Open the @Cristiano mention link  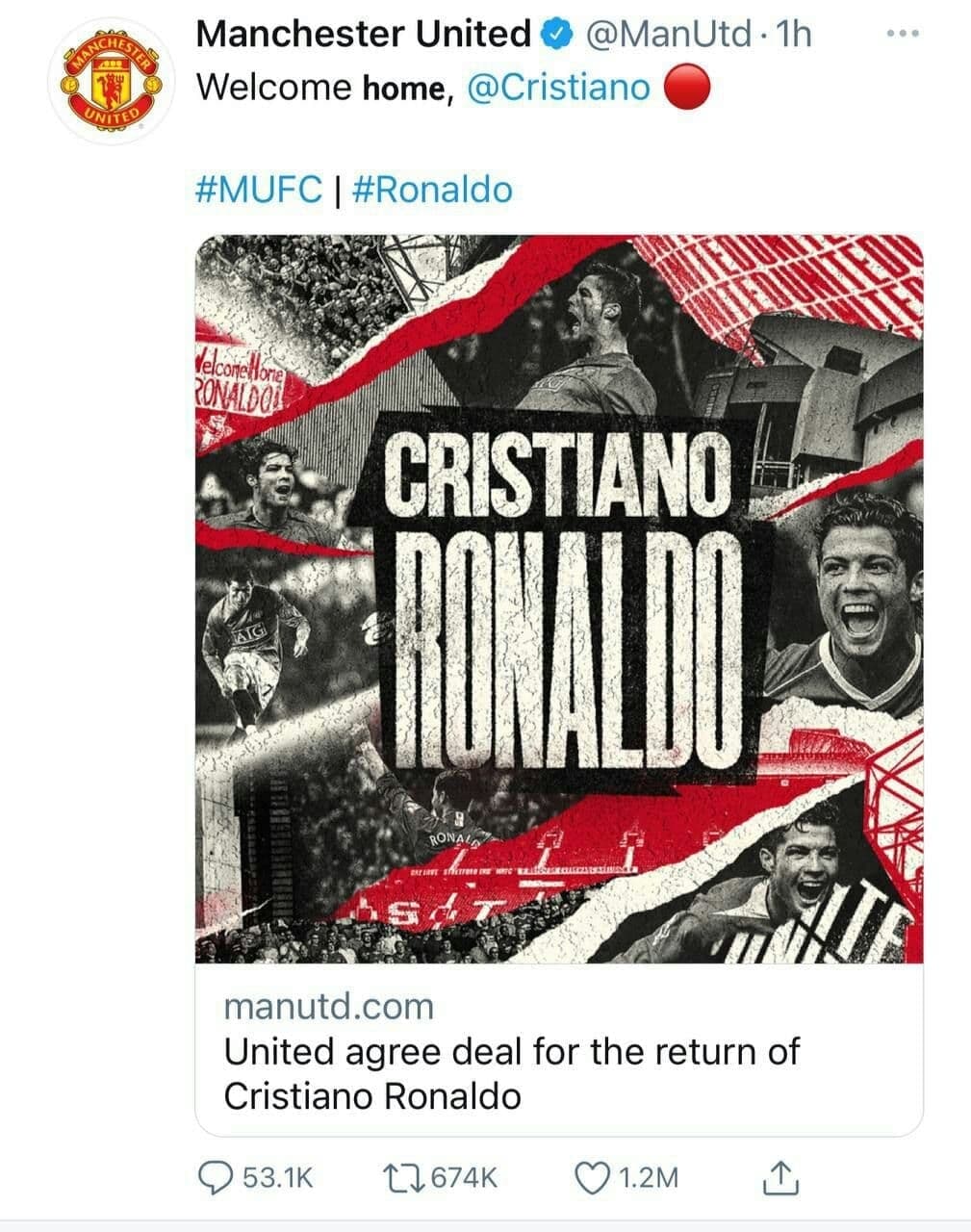click(x=559, y=88)
